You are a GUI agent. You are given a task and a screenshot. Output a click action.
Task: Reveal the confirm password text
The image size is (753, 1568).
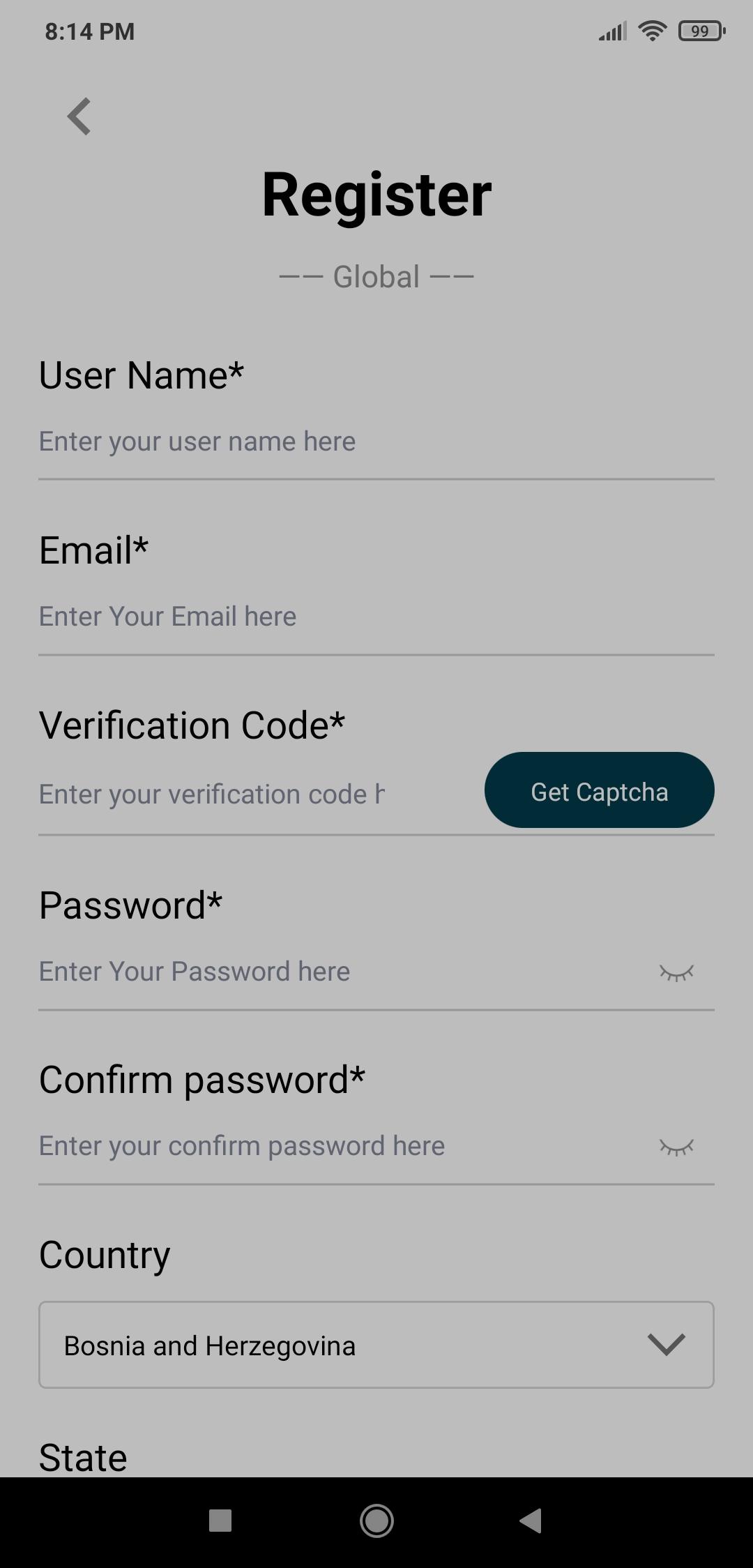click(x=676, y=1147)
